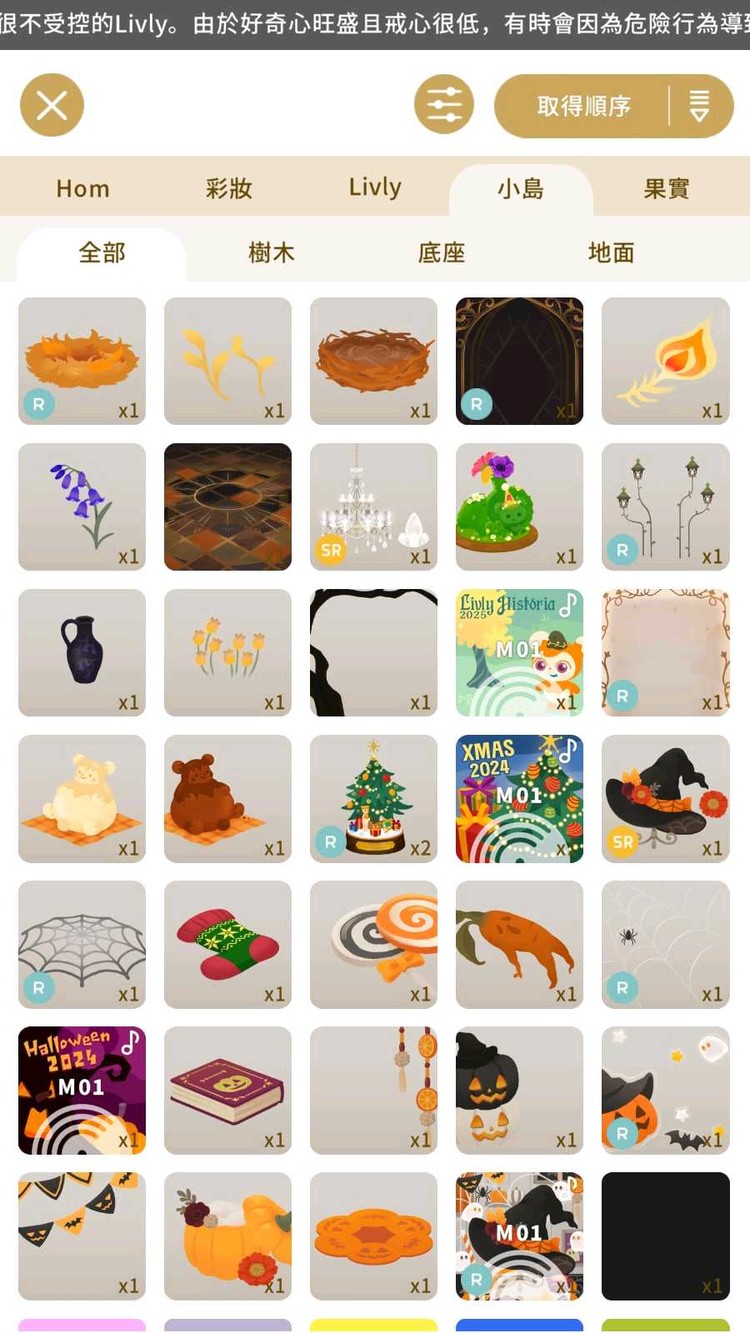Show the 底座 subcategory
The image size is (750, 1333).
point(441,253)
